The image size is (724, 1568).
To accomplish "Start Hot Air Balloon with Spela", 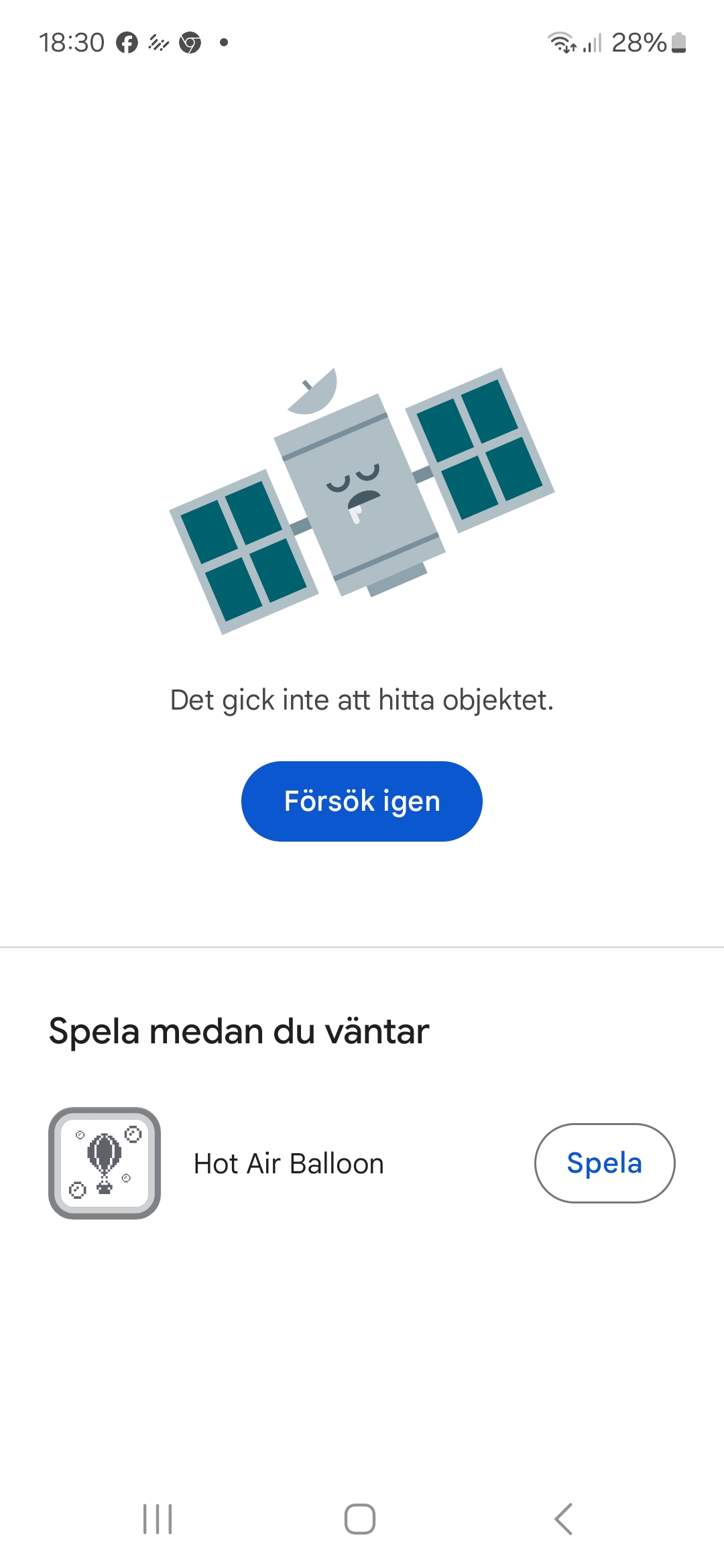I will point(604,1163).
